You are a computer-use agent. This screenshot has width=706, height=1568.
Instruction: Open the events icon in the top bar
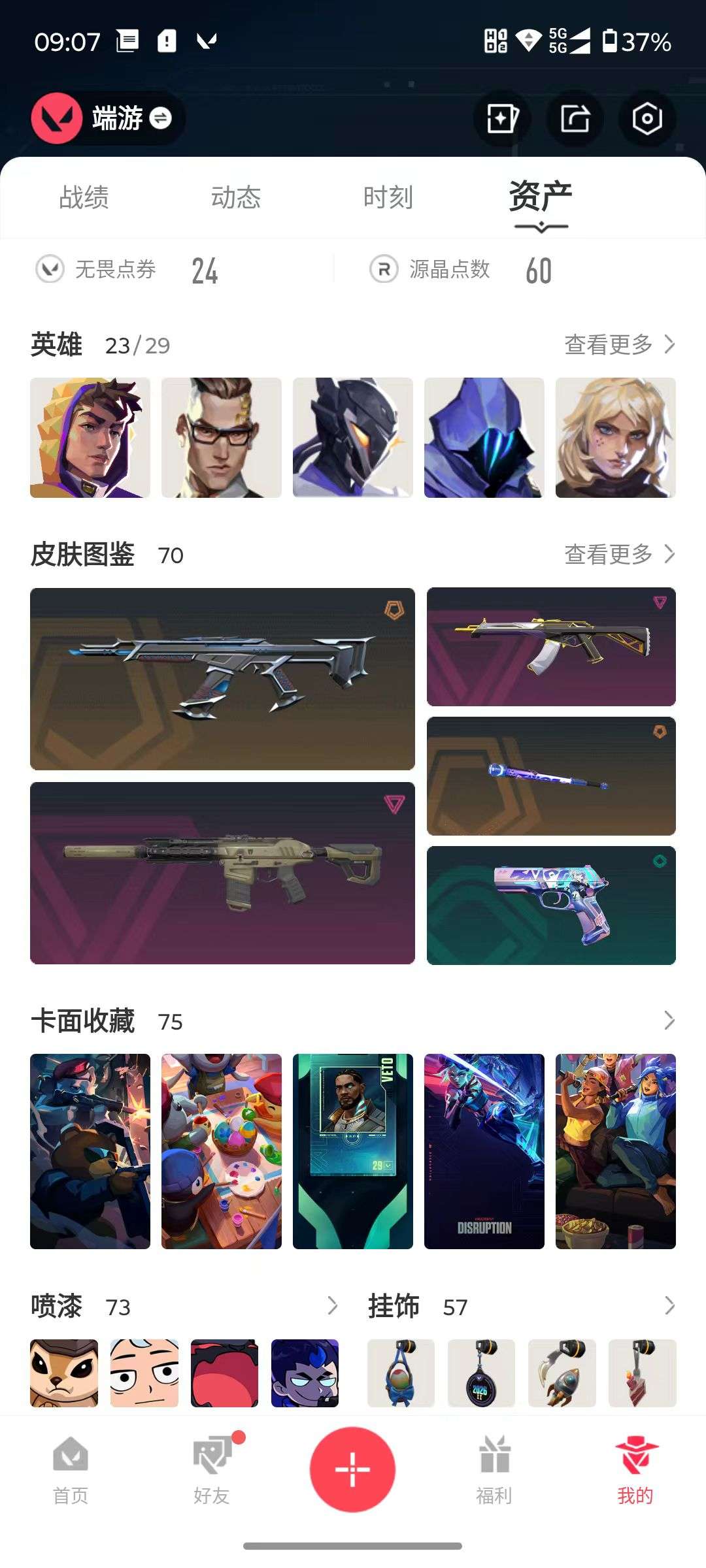coord(502,119)
